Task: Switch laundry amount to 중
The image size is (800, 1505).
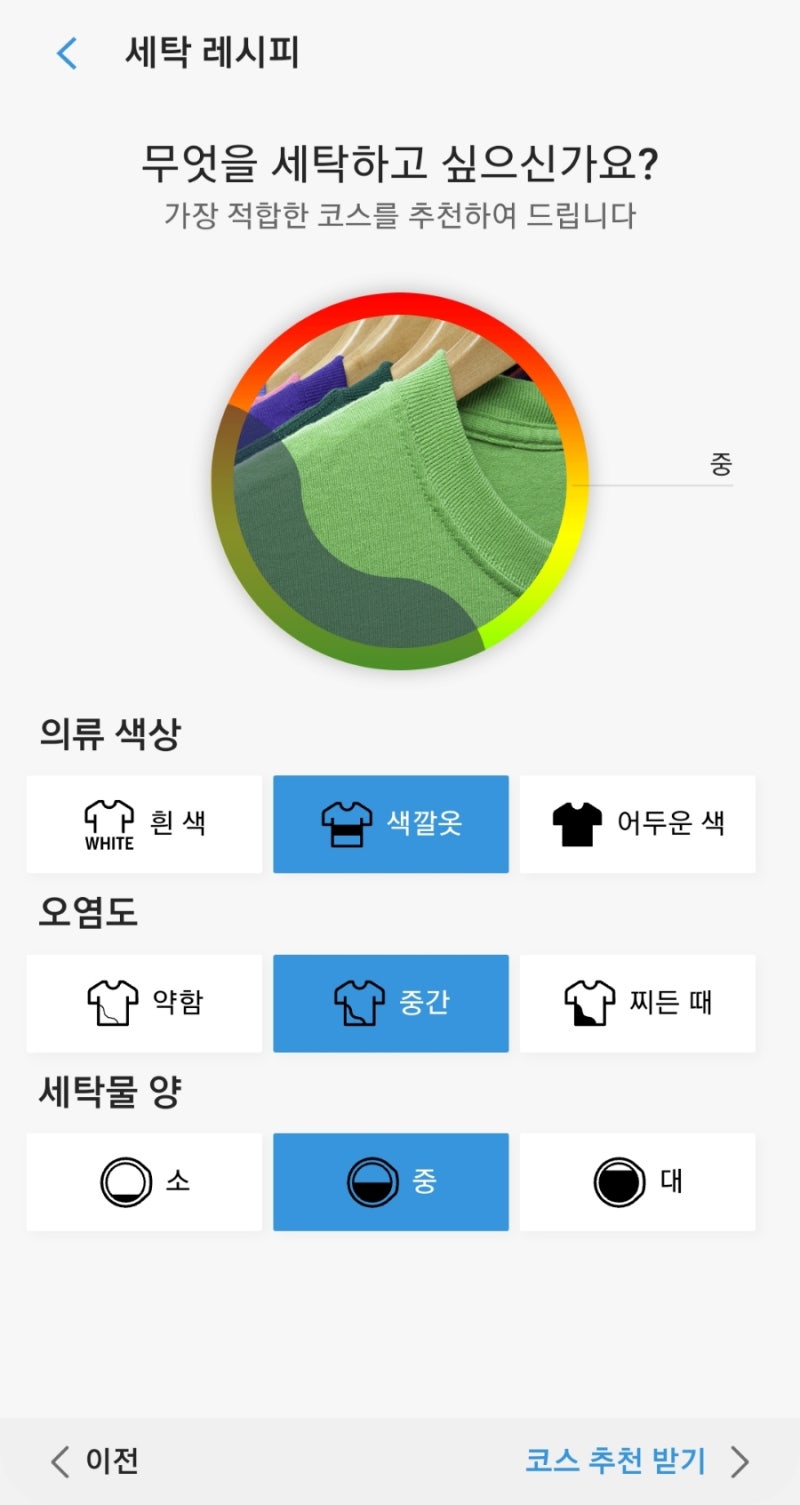Action: (390, 1181)
